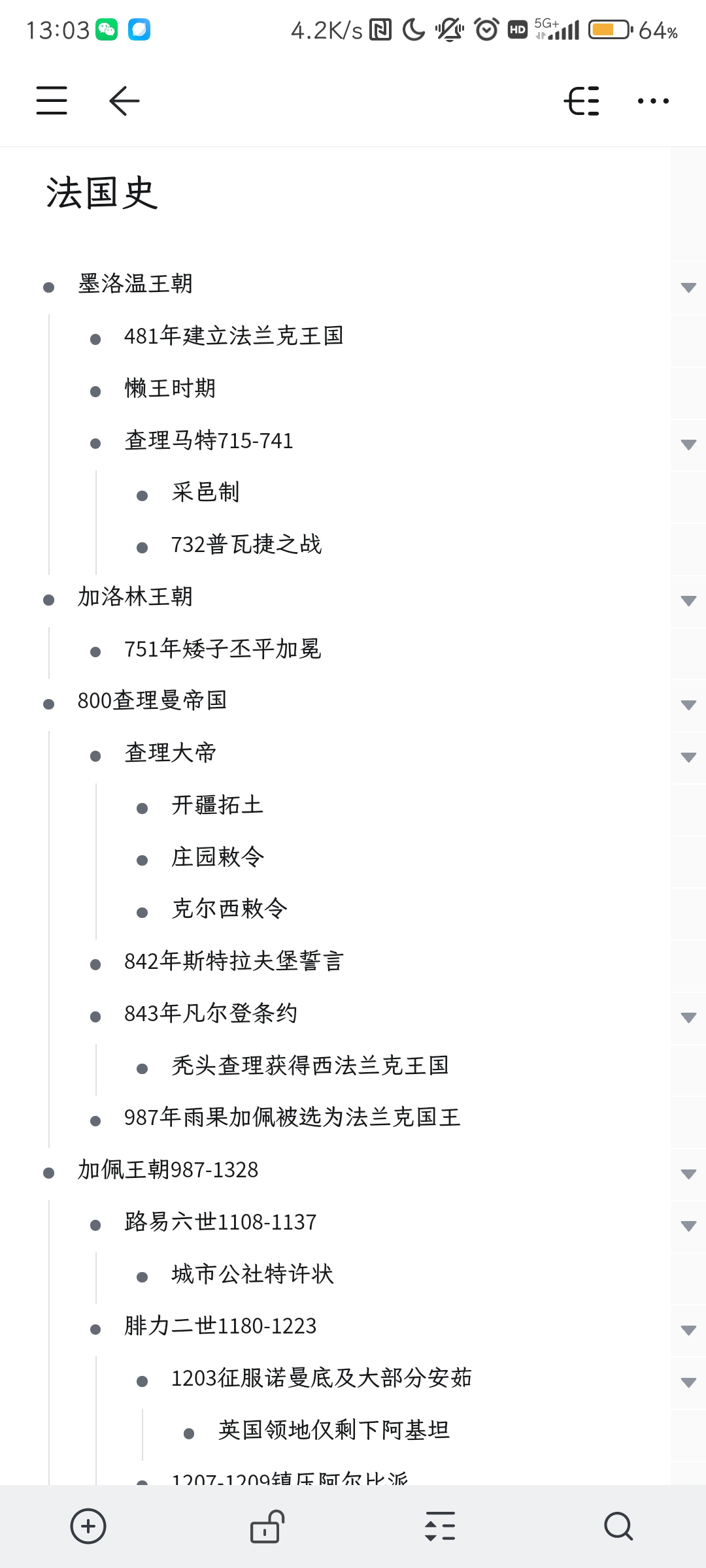
Task: Search within the outline
Action: (x=618, y=1526)
